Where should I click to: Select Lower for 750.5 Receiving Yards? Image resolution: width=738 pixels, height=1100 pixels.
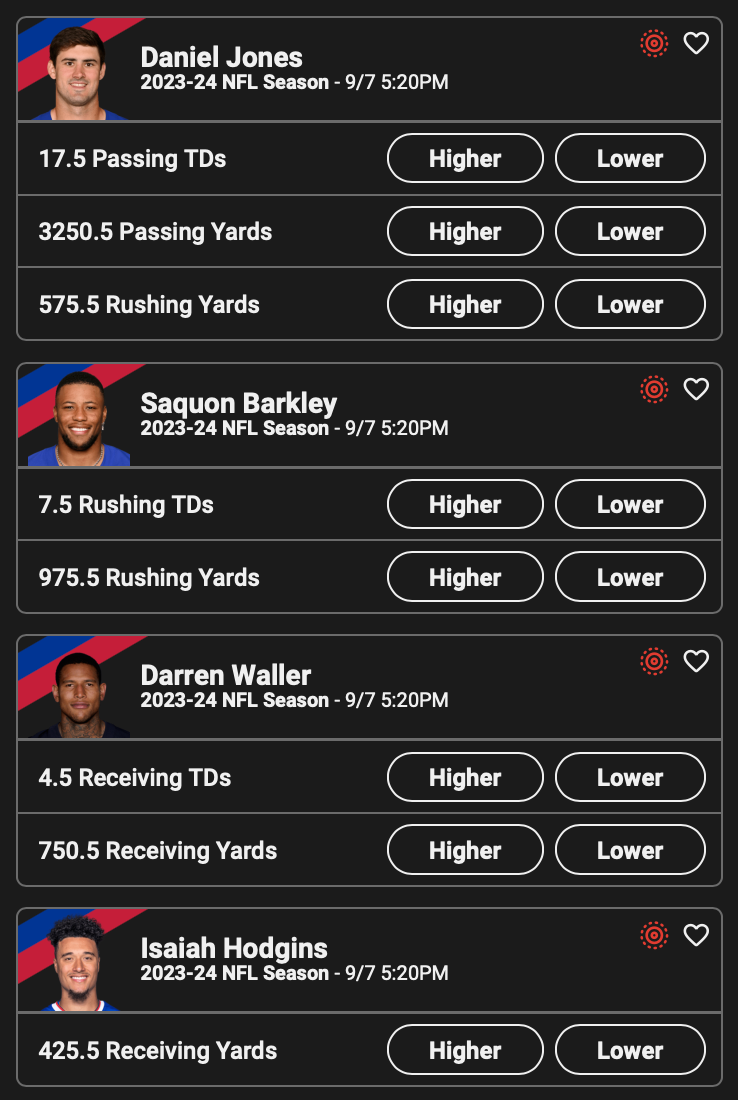pos(630,850)
